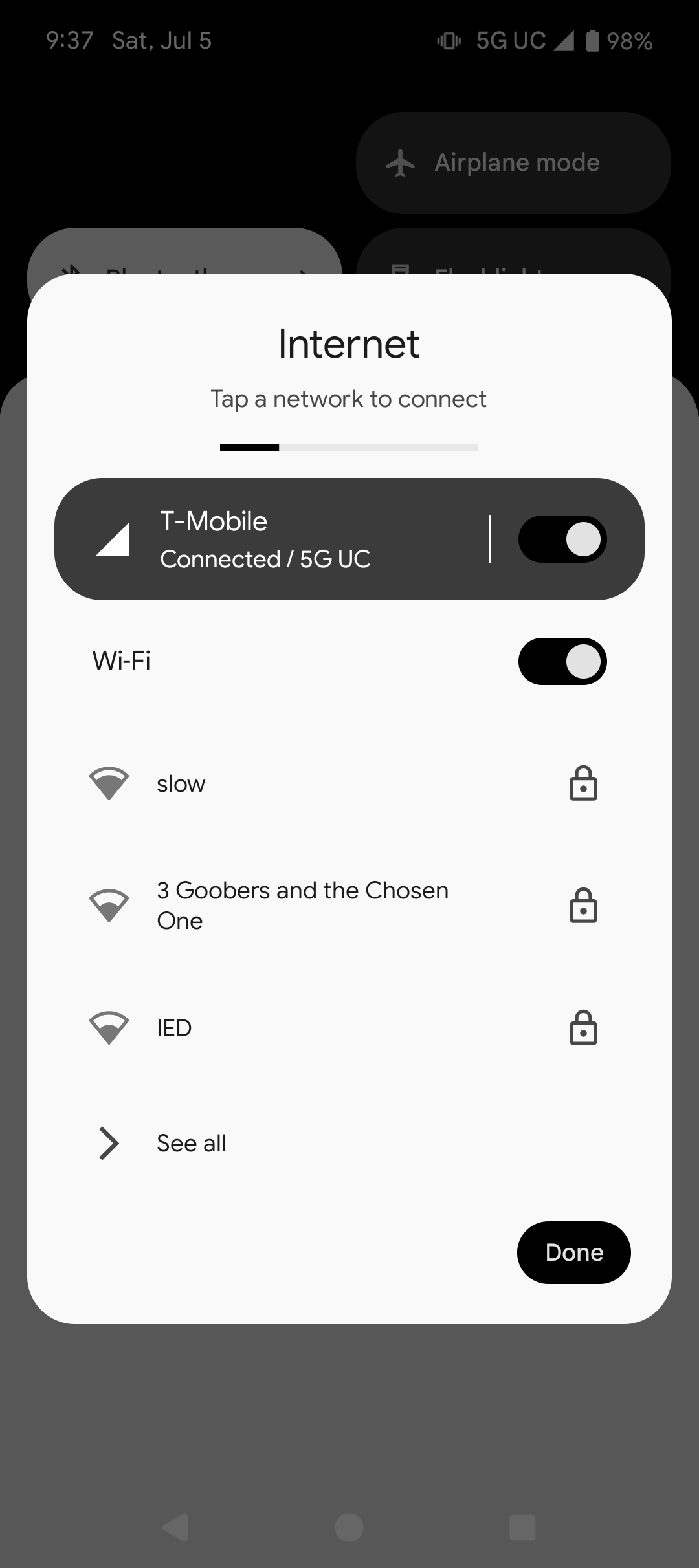
Task: Select the 3 Goobers and the Chosen One network
Action: [x=349, y=906]
